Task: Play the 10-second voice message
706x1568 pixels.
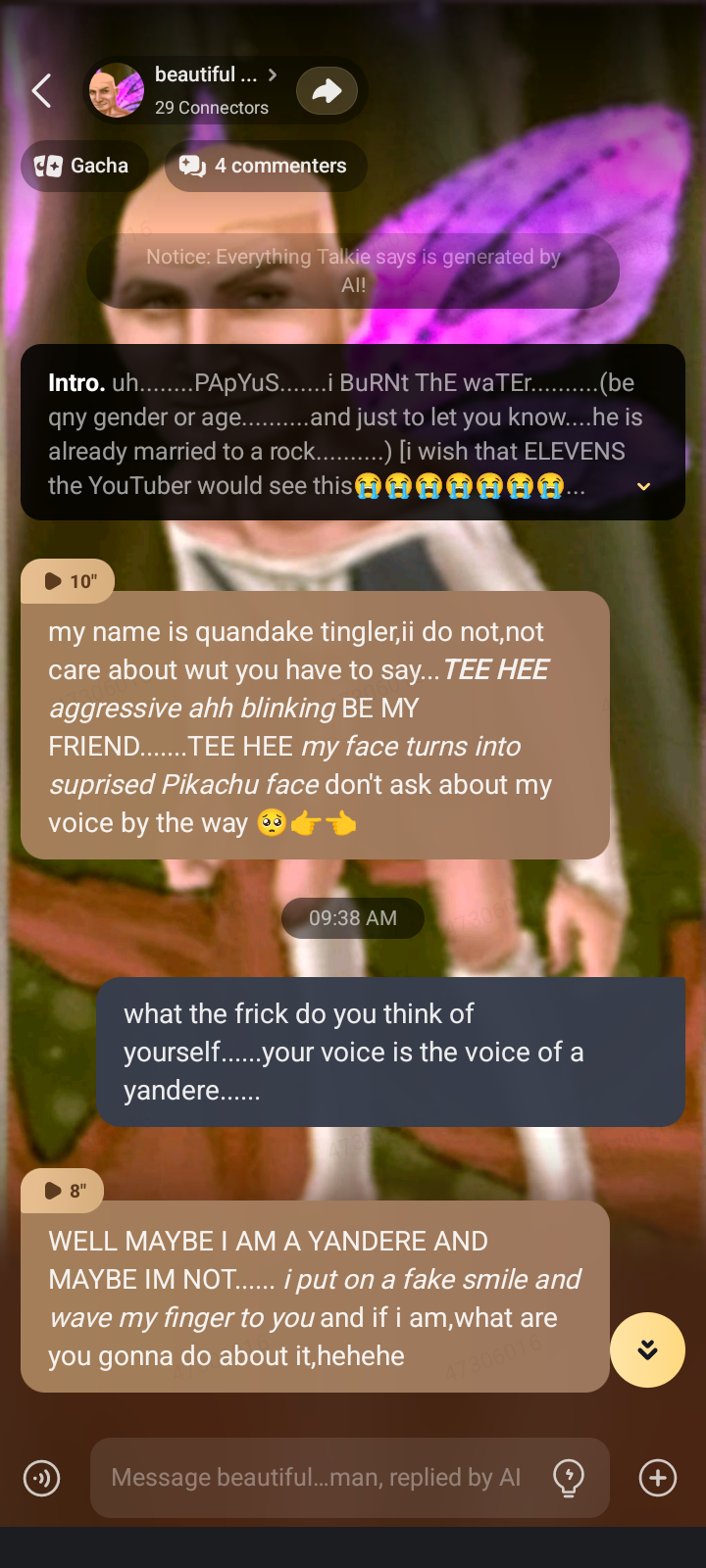Action: 68,581
